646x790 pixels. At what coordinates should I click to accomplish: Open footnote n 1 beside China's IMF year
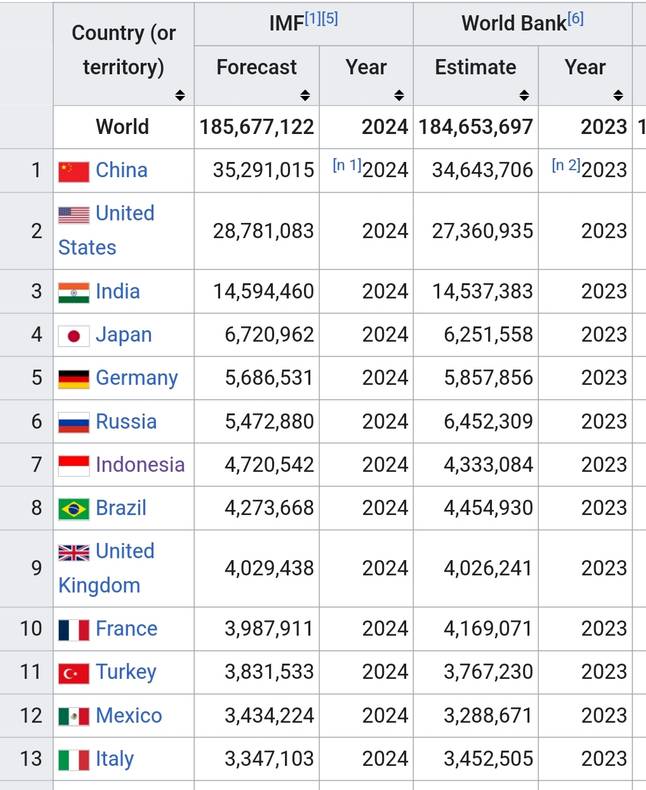pyautogui.click(x=346, y=165)
